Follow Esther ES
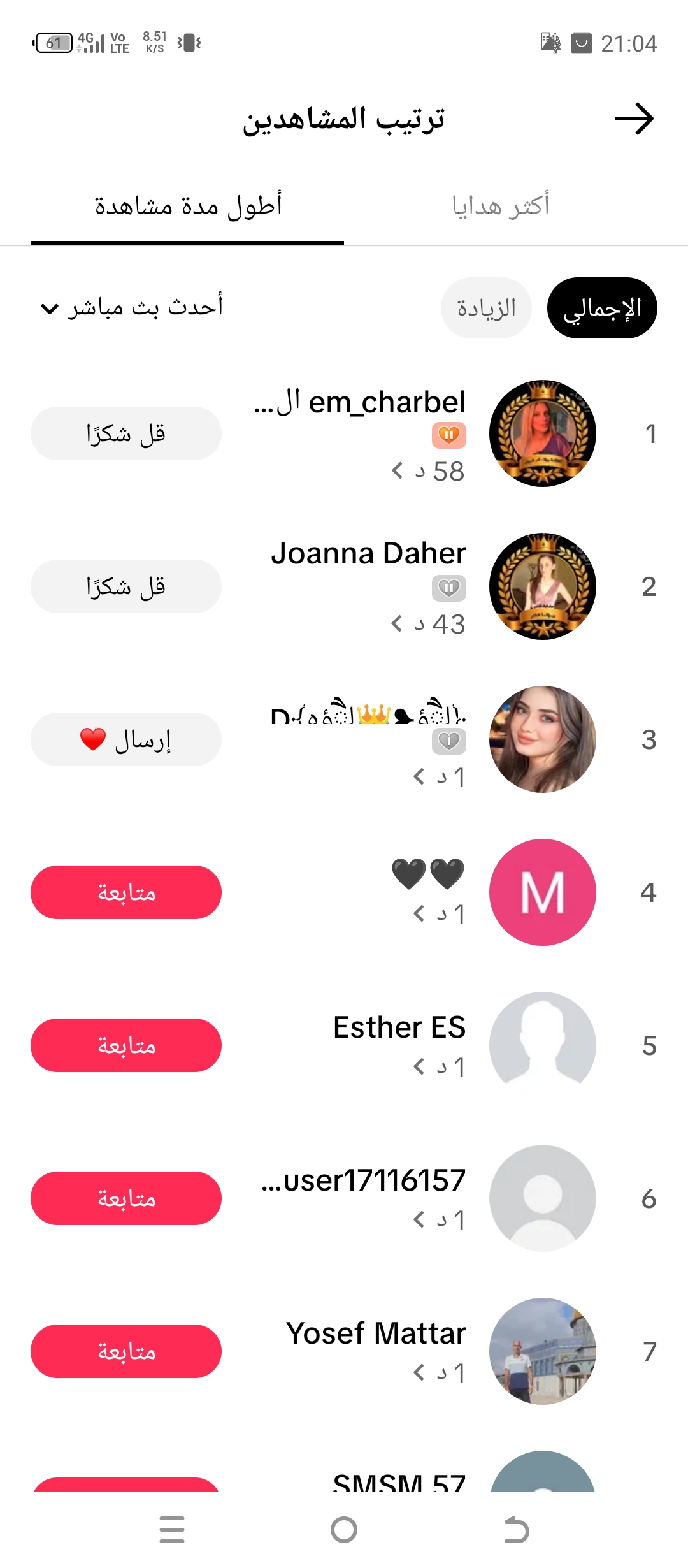Image resolution: width=688 pixels, height=1568 pixels. [126, 1045]
